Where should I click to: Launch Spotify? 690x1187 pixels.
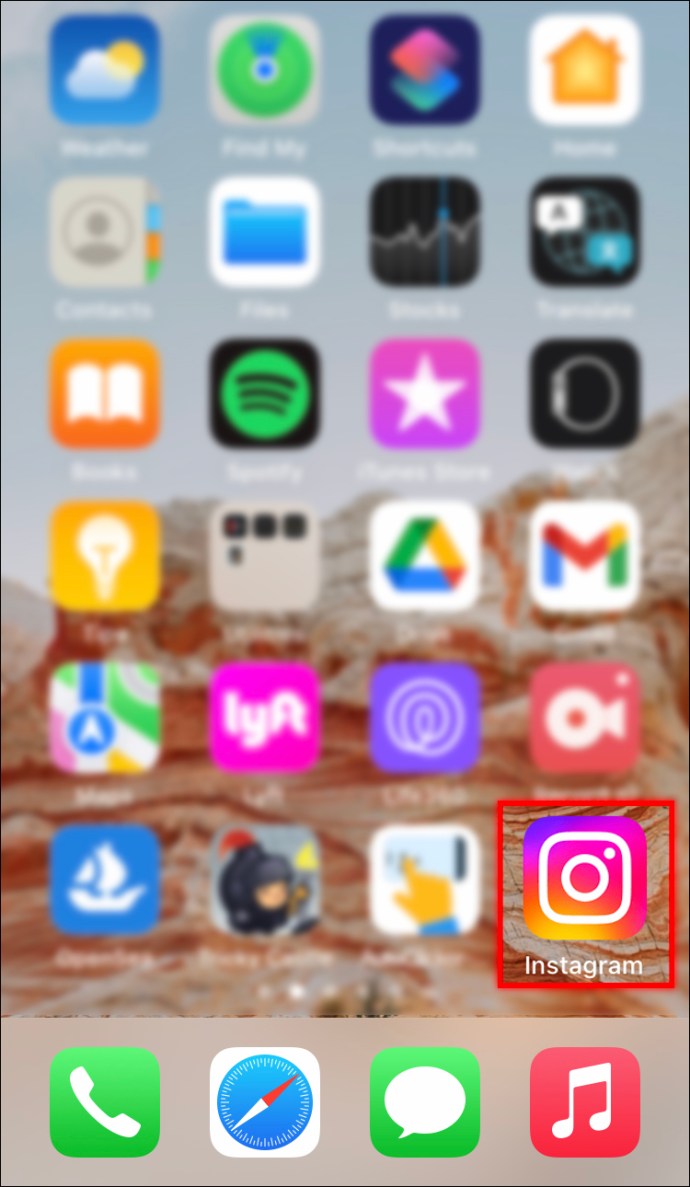coord(265,393)
